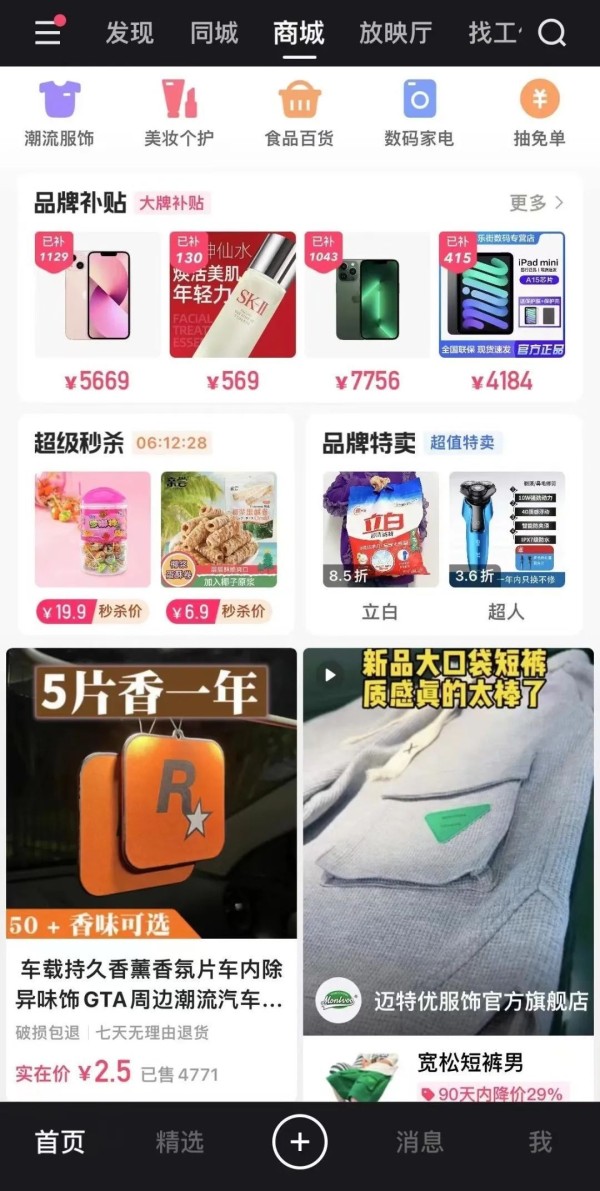Open the 潮流服饰 category
Viewport: 600px width, 1191px height.
pos(59,113)
